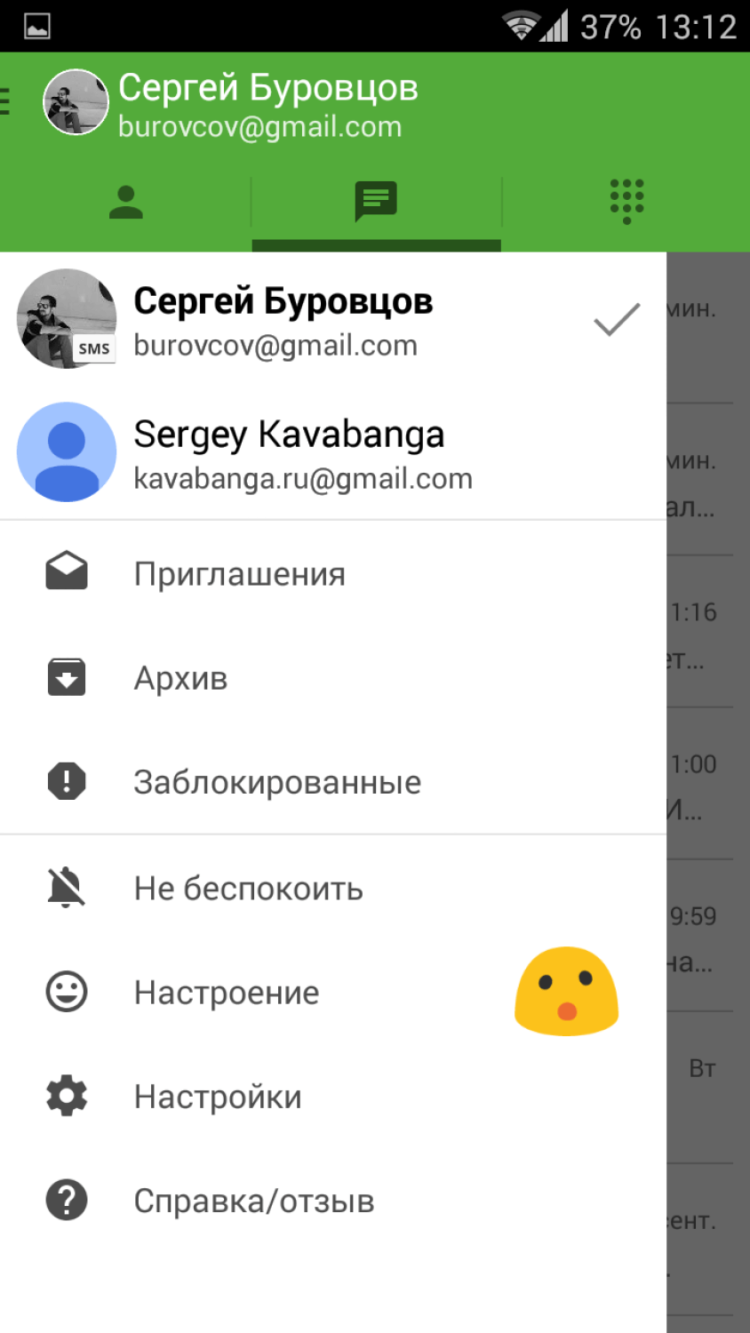
Task: Click the Приглашения envelope icon
Action: tap(66, 571)
